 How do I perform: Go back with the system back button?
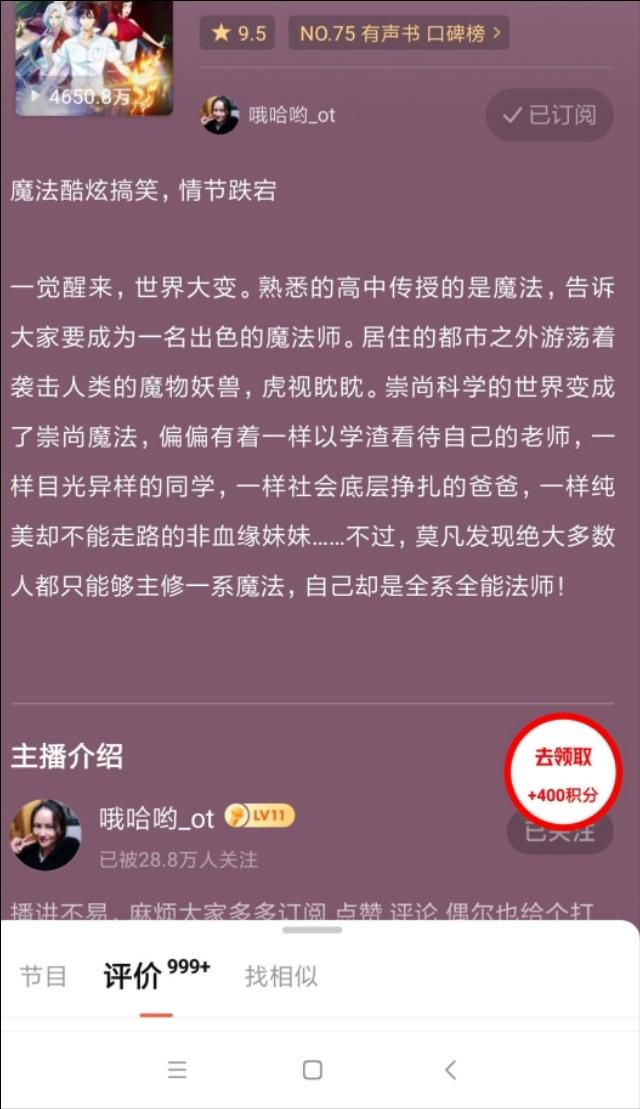coord(450,1069)
